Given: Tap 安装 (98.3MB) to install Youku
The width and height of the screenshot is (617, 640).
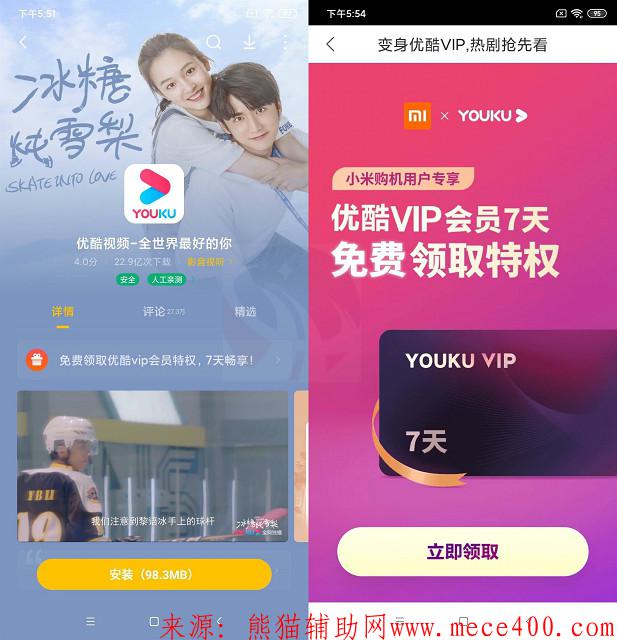Looking at the screenshot, I should [x=154, y=574].
